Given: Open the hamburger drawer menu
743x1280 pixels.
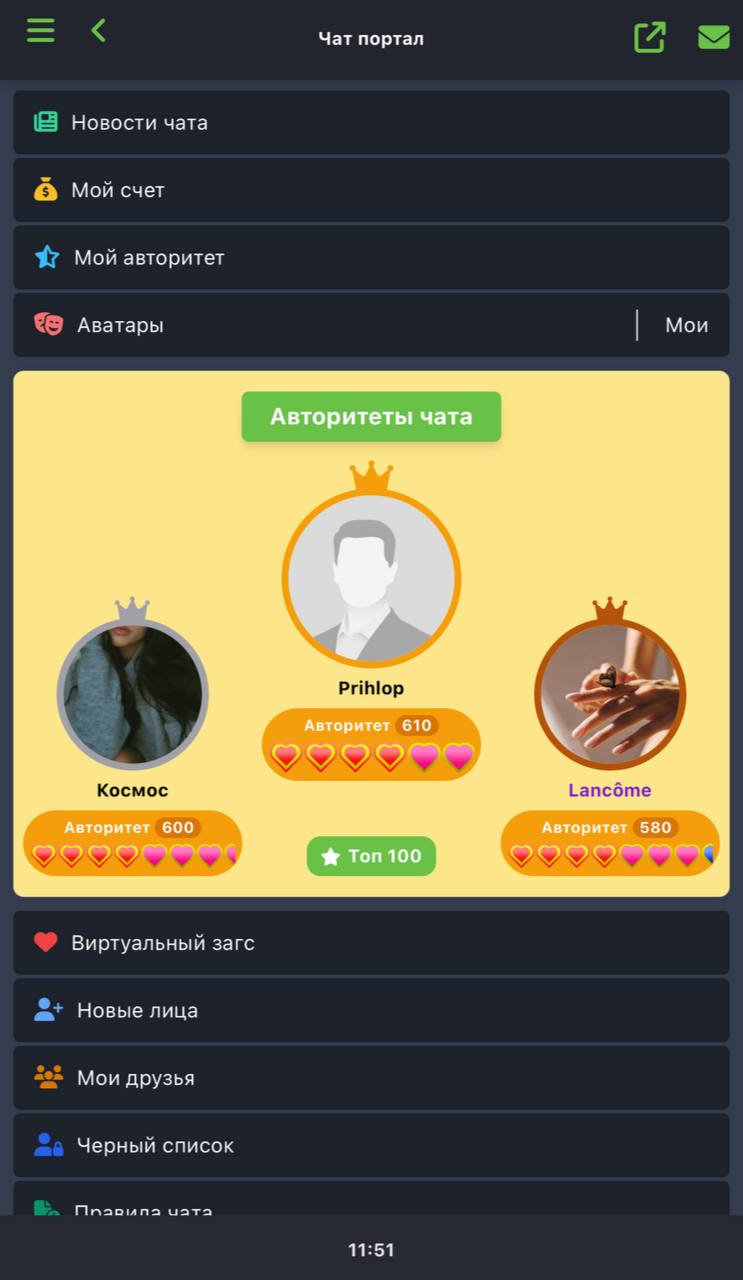Looking at the screenshot, I should [x=41, y=31].
